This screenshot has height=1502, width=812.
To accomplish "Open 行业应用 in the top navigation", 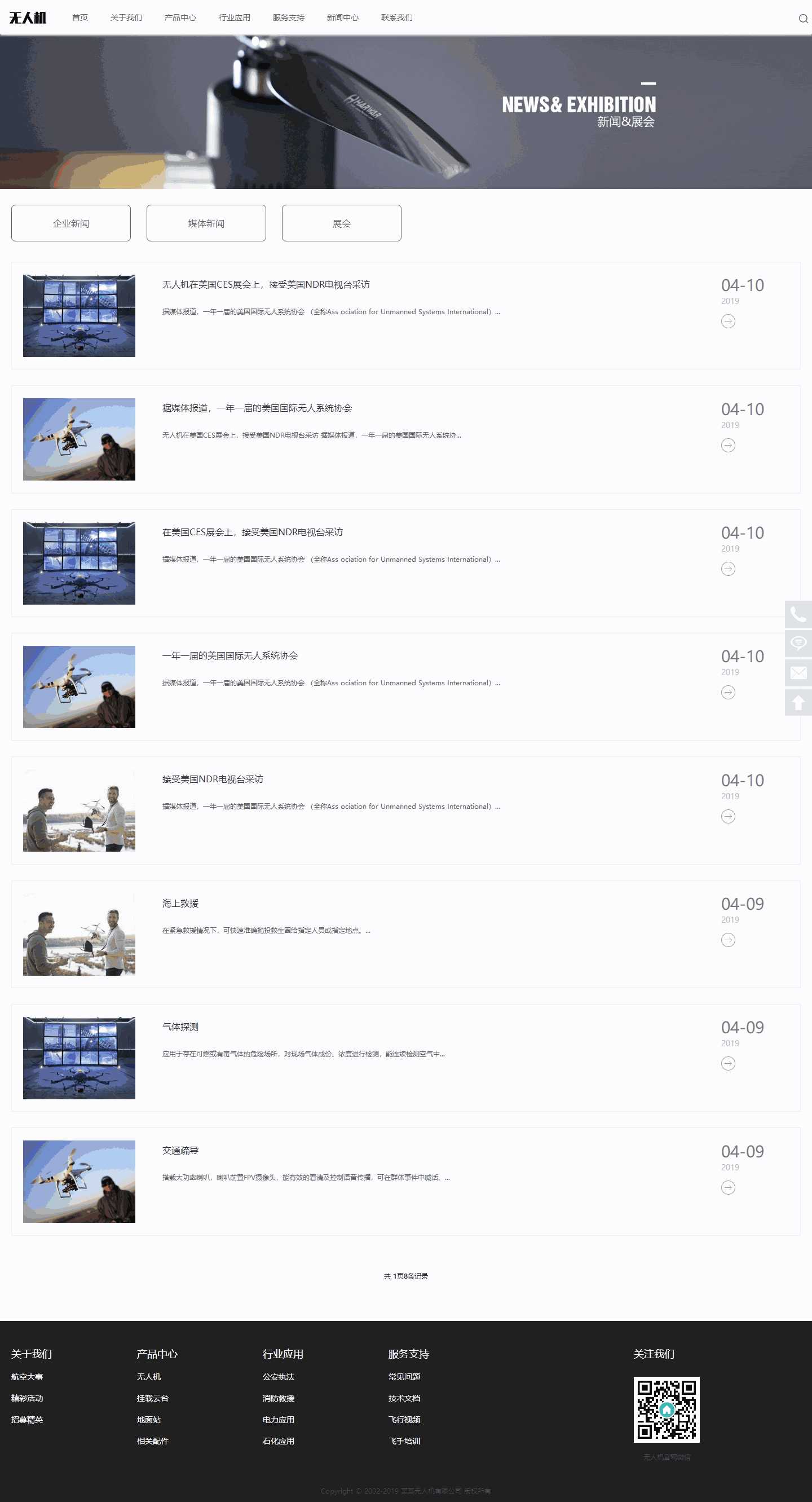I will click(x=235, y=17).
